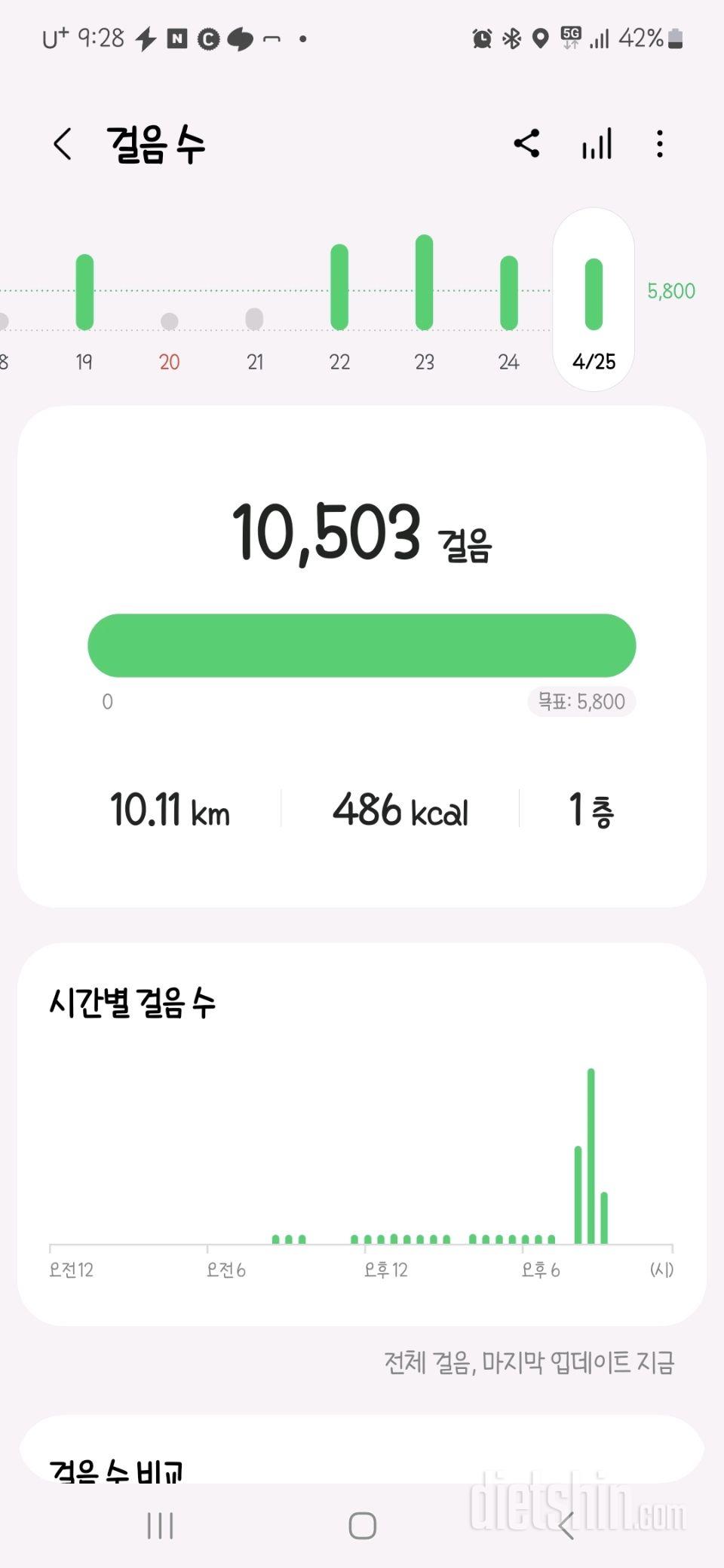The image size is (724, 1568).
Task: Go to the system home screen
Action: tap(363, 1526)
